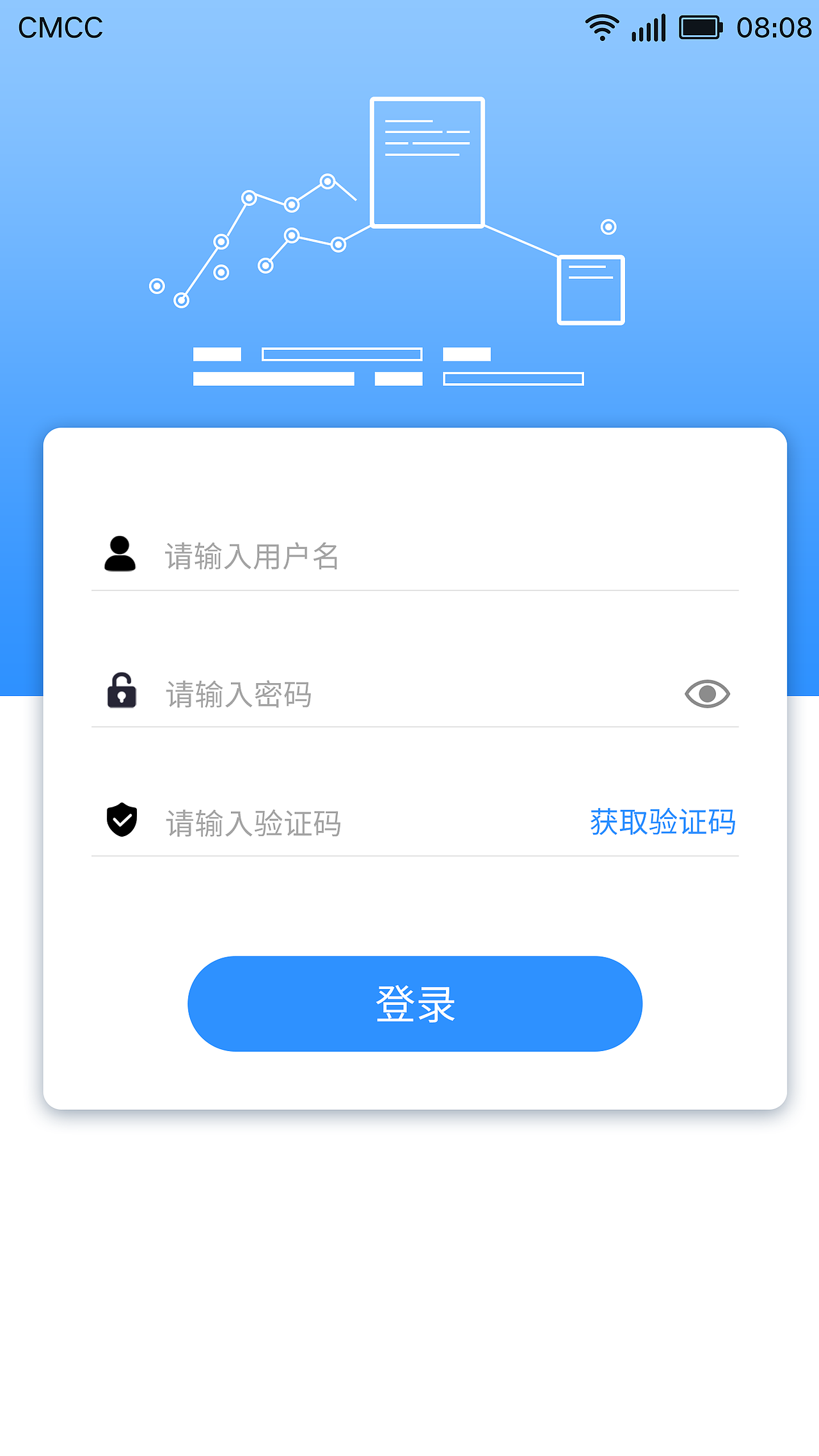Click the shield verification icon
This screenshot has height=1456, width=819.
[x=122, y=821]
